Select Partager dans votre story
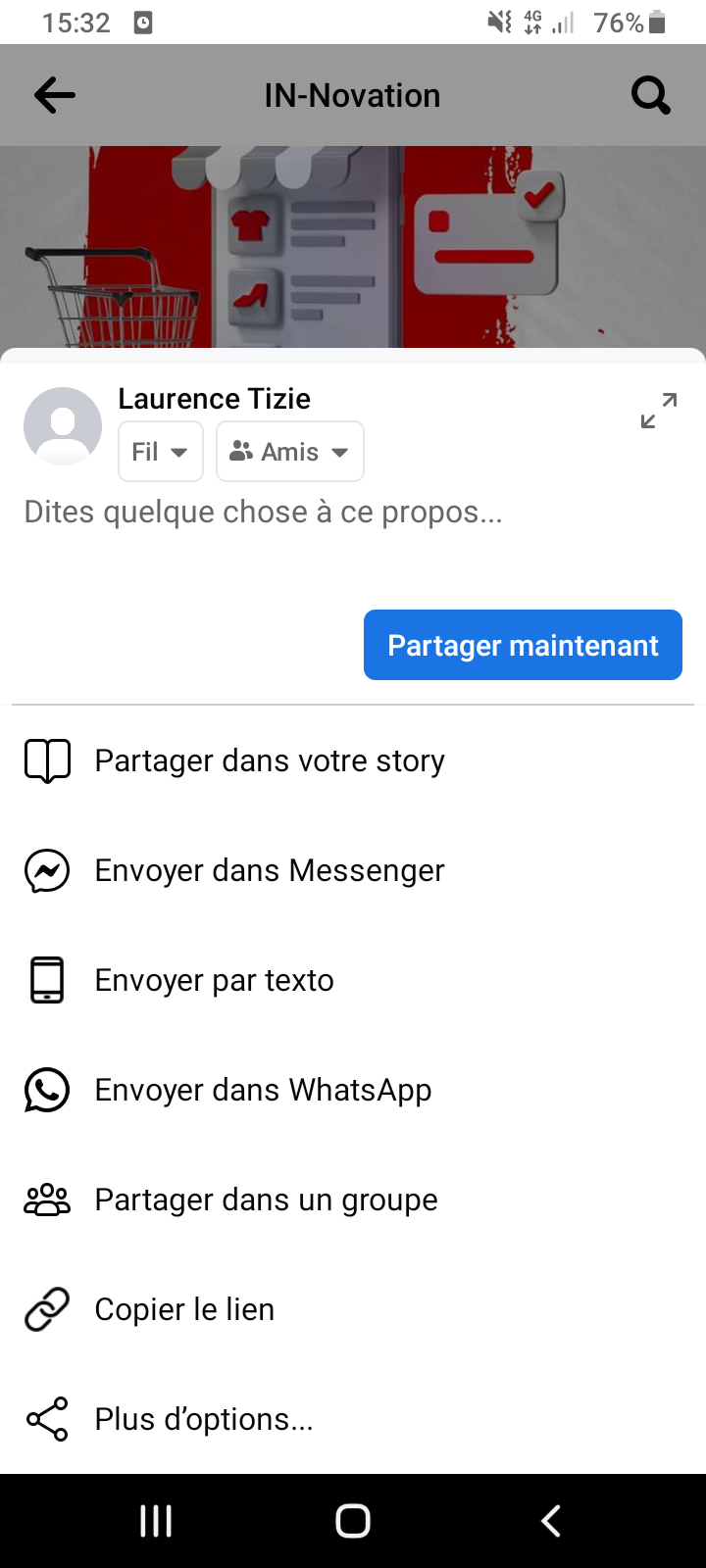The width and height of the screenshot is (706, 1568). pos(269,760)
